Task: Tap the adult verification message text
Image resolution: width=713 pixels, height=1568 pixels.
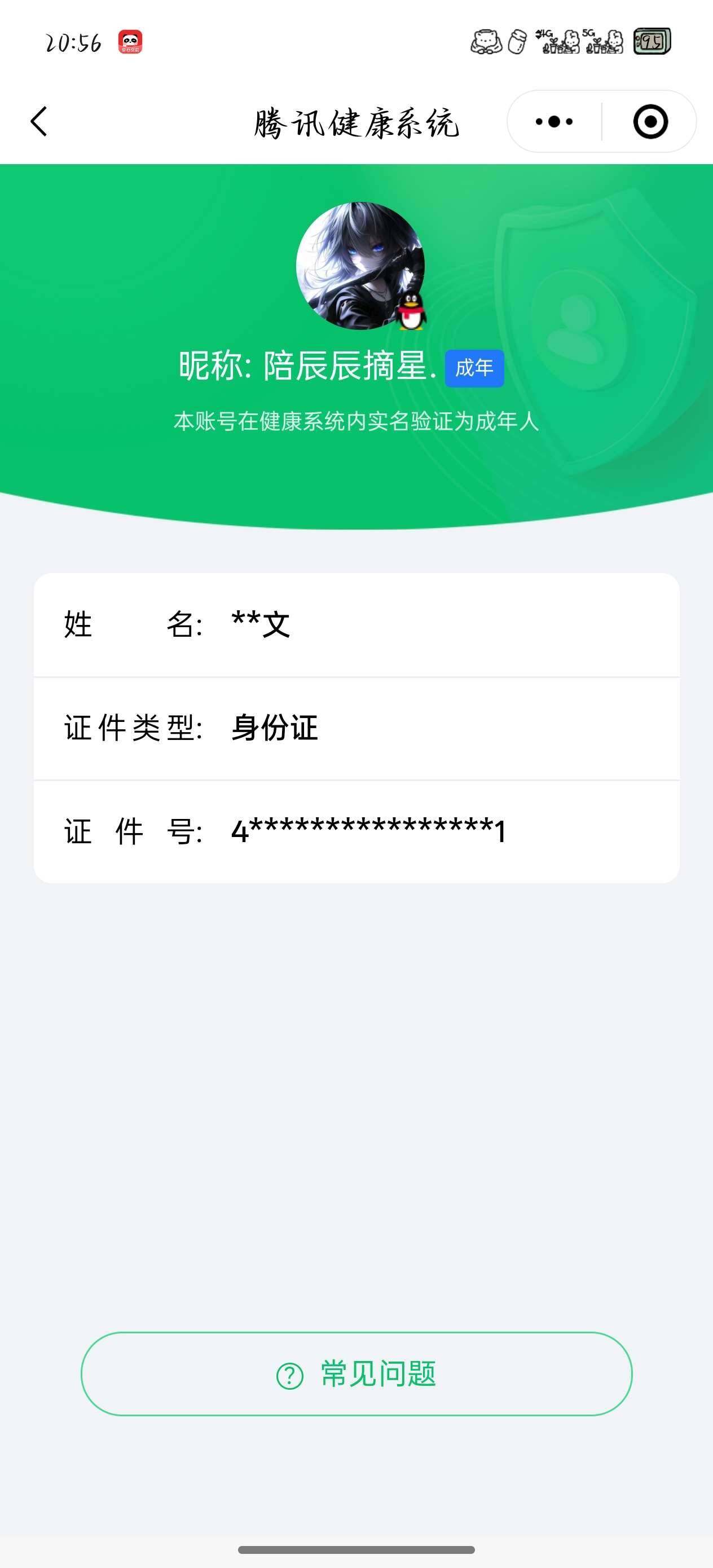Action: pyautogui.click(x=356, y=420)
